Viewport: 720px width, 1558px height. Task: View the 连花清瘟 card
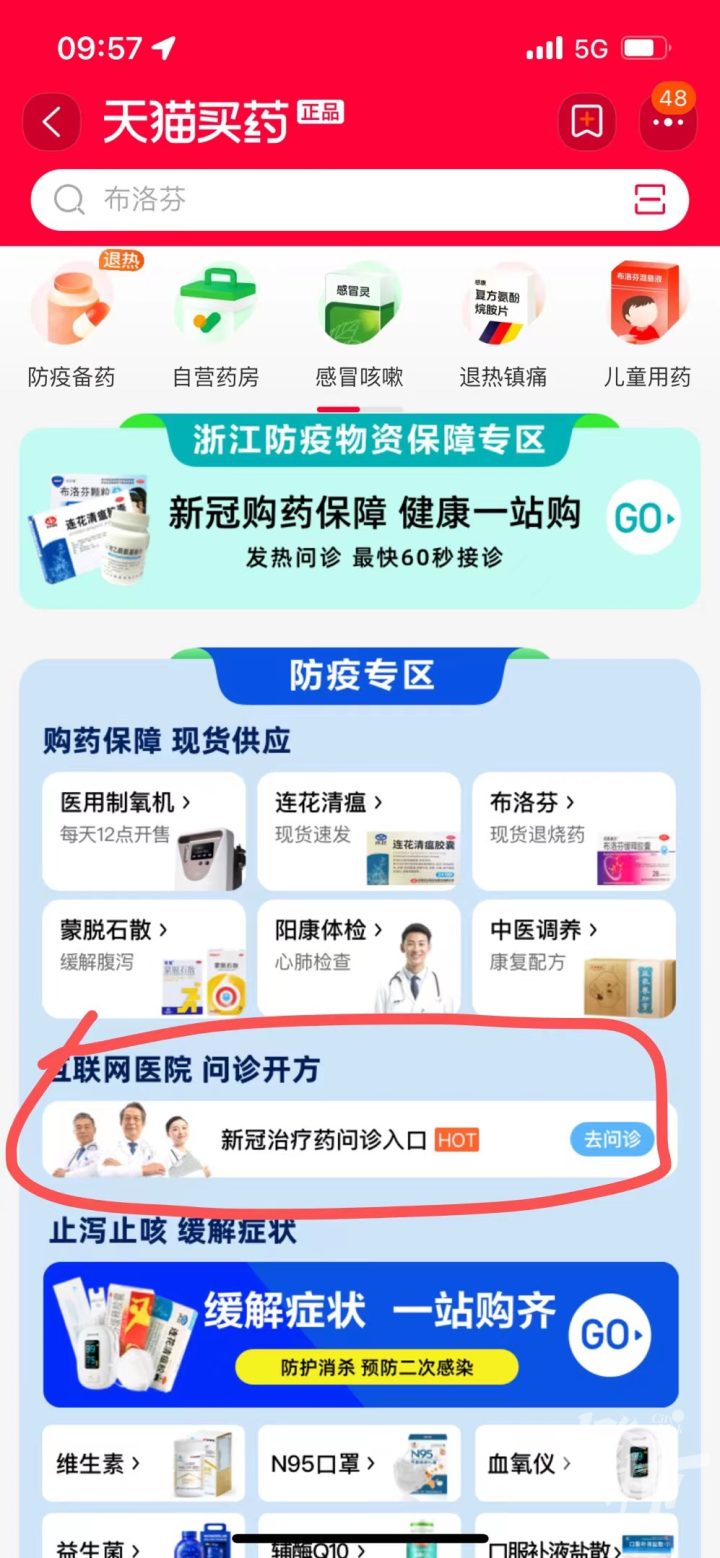(x=359, y=830)
